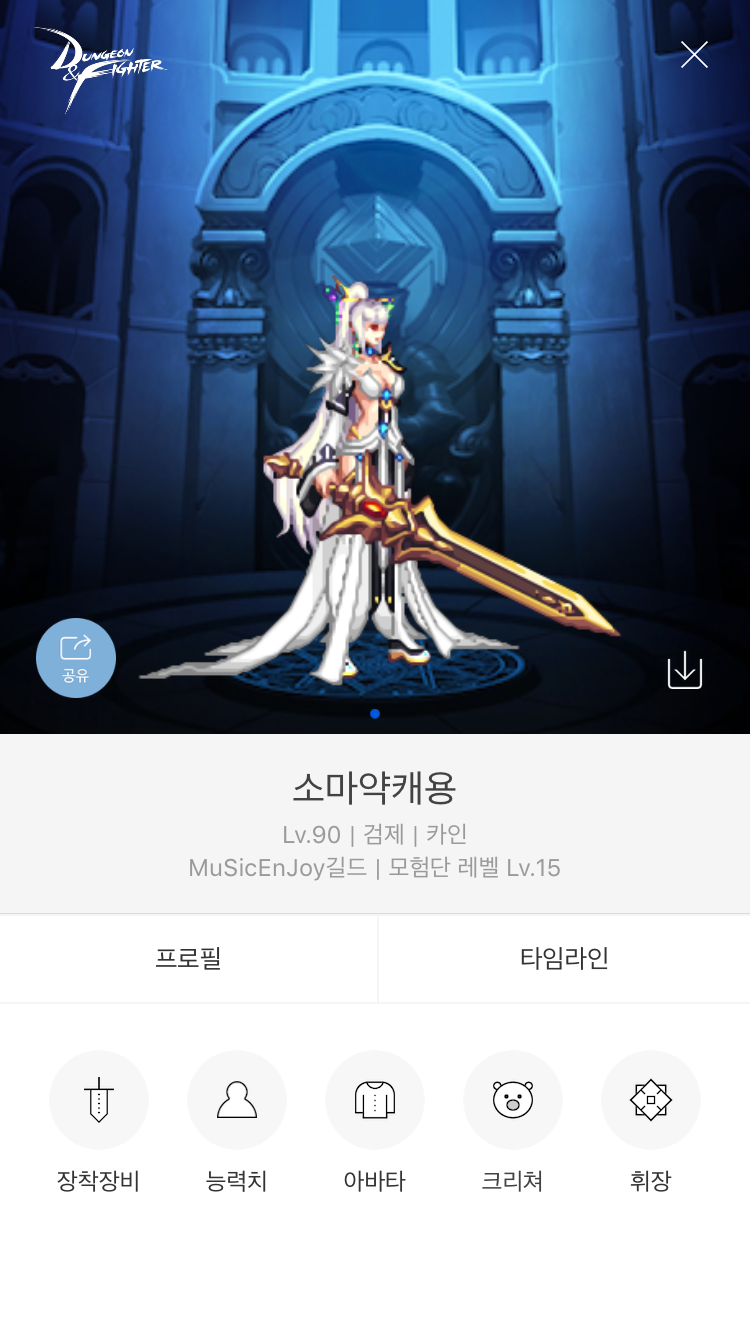Download the character image
This screenshot has width=750, height=1334.
[685, 670]
